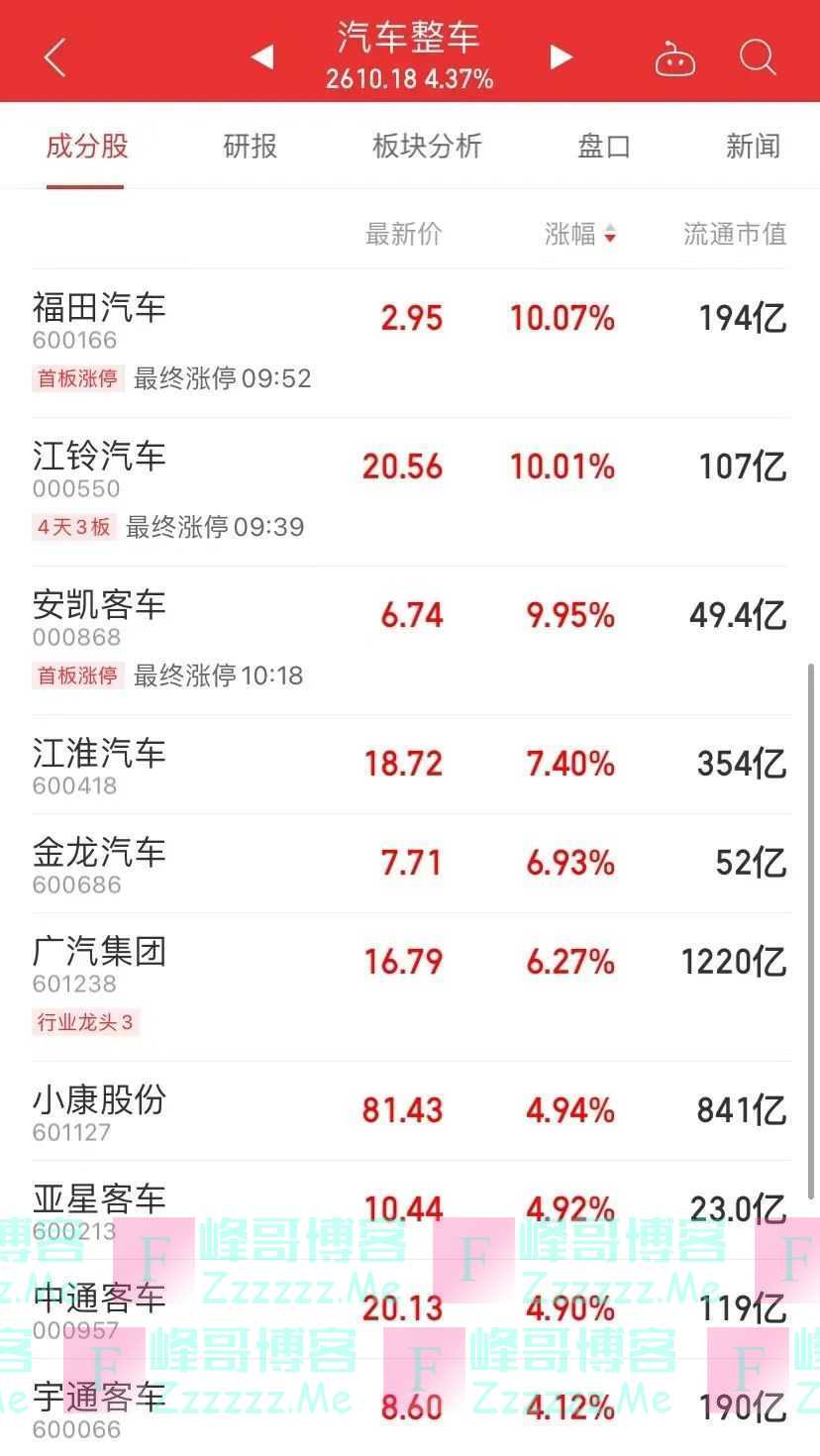This screenshot has height=1456, width=820.
Task: Sort stocks by 流通市值 column
Action: (735, 234)
